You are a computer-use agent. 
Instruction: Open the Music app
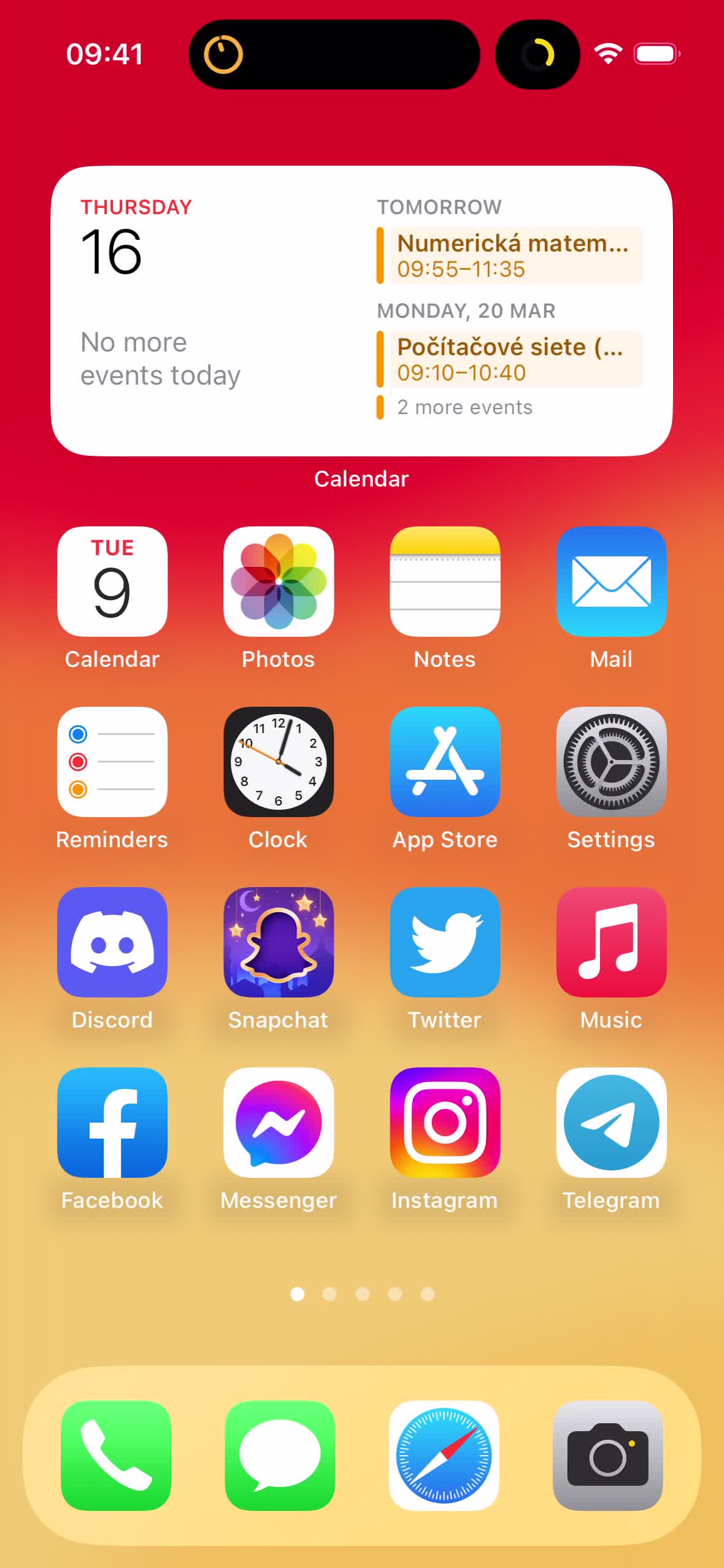point(611,942)
